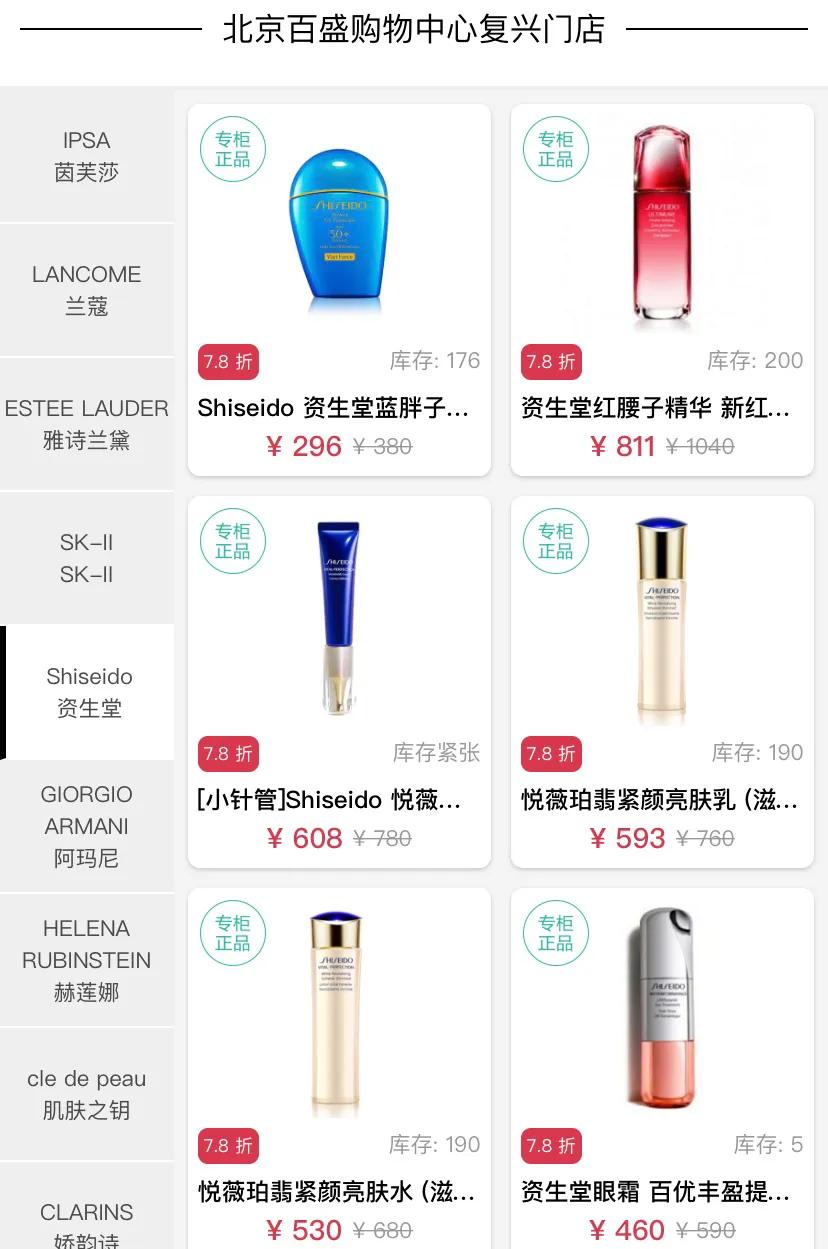Viewport: 828px width, 1249px height.
Task: Click the store name 北京百盛购物中心复兴门店 header
Action: click(x=414, y=30)
